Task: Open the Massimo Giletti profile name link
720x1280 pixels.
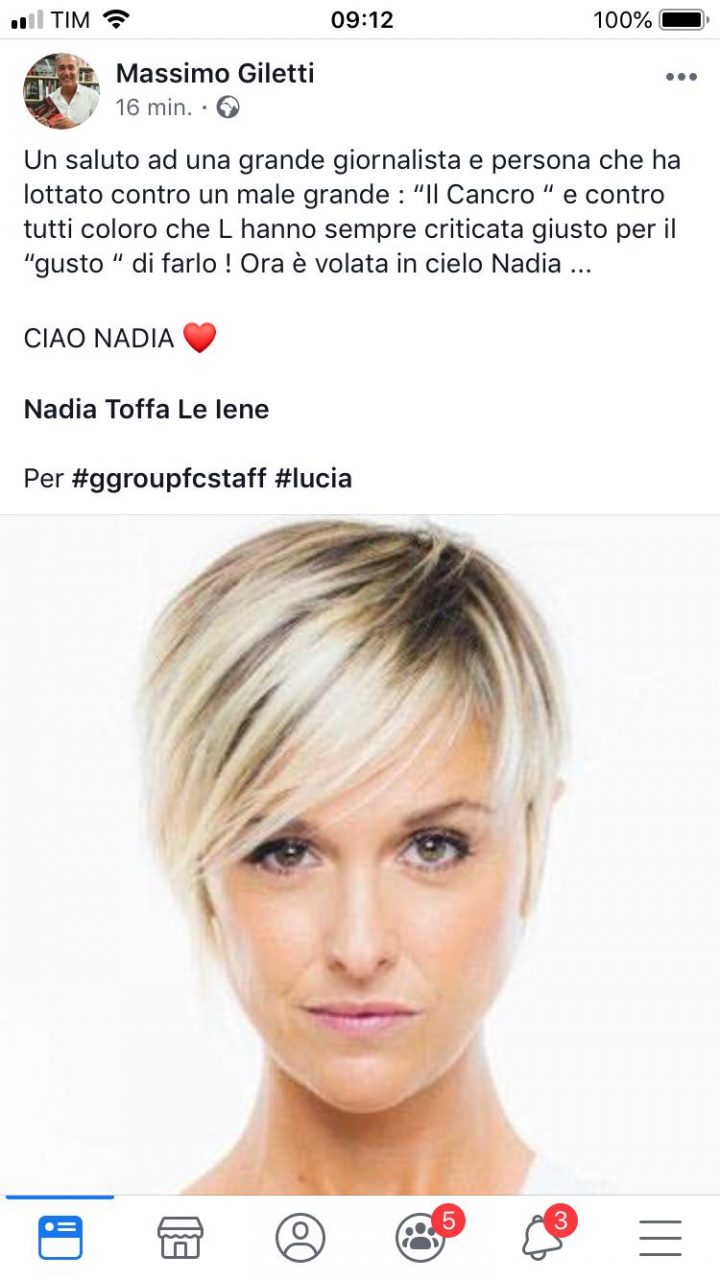Action: [x=215, y=73]
